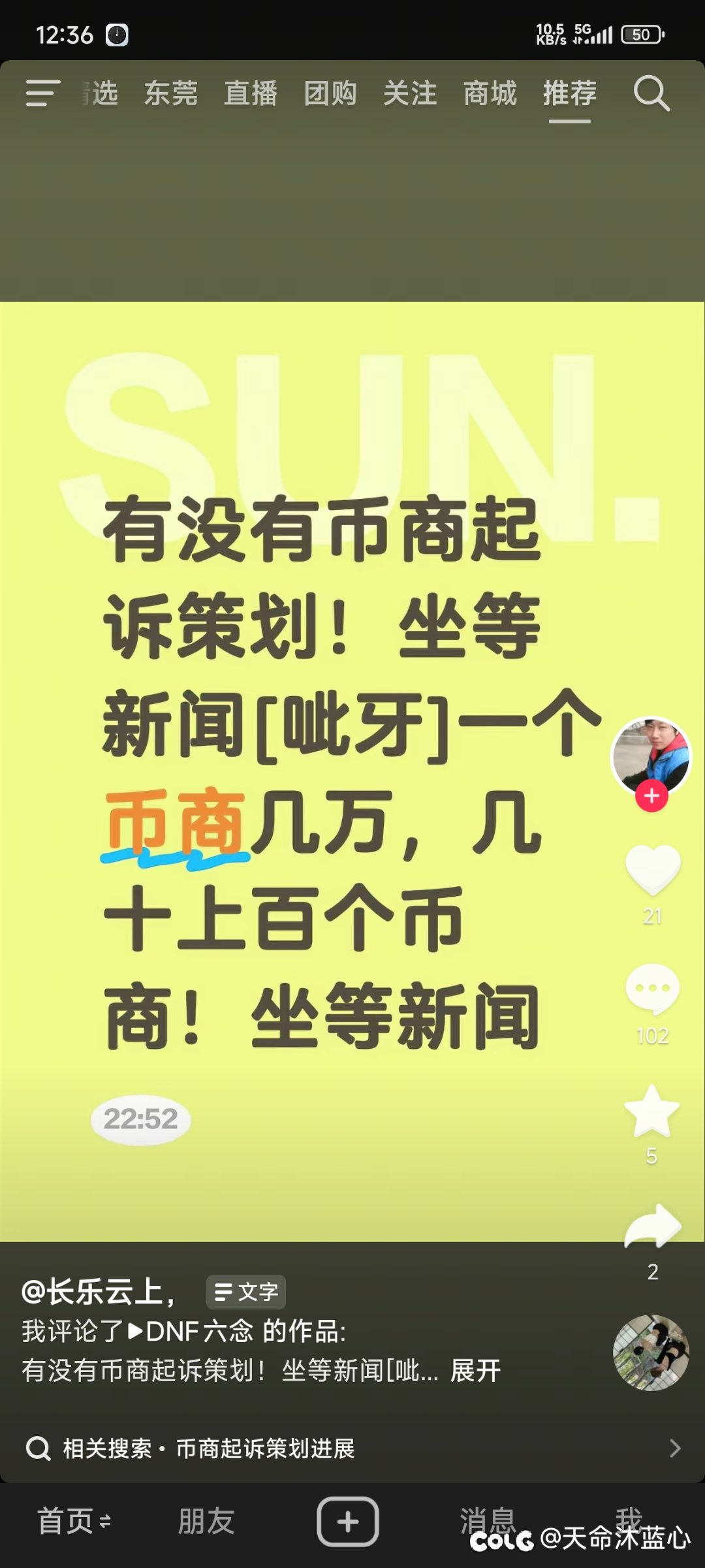Open related search 币商起诉策划进展
Viewport: 705px width, 1568px height.
point(265,1448)
